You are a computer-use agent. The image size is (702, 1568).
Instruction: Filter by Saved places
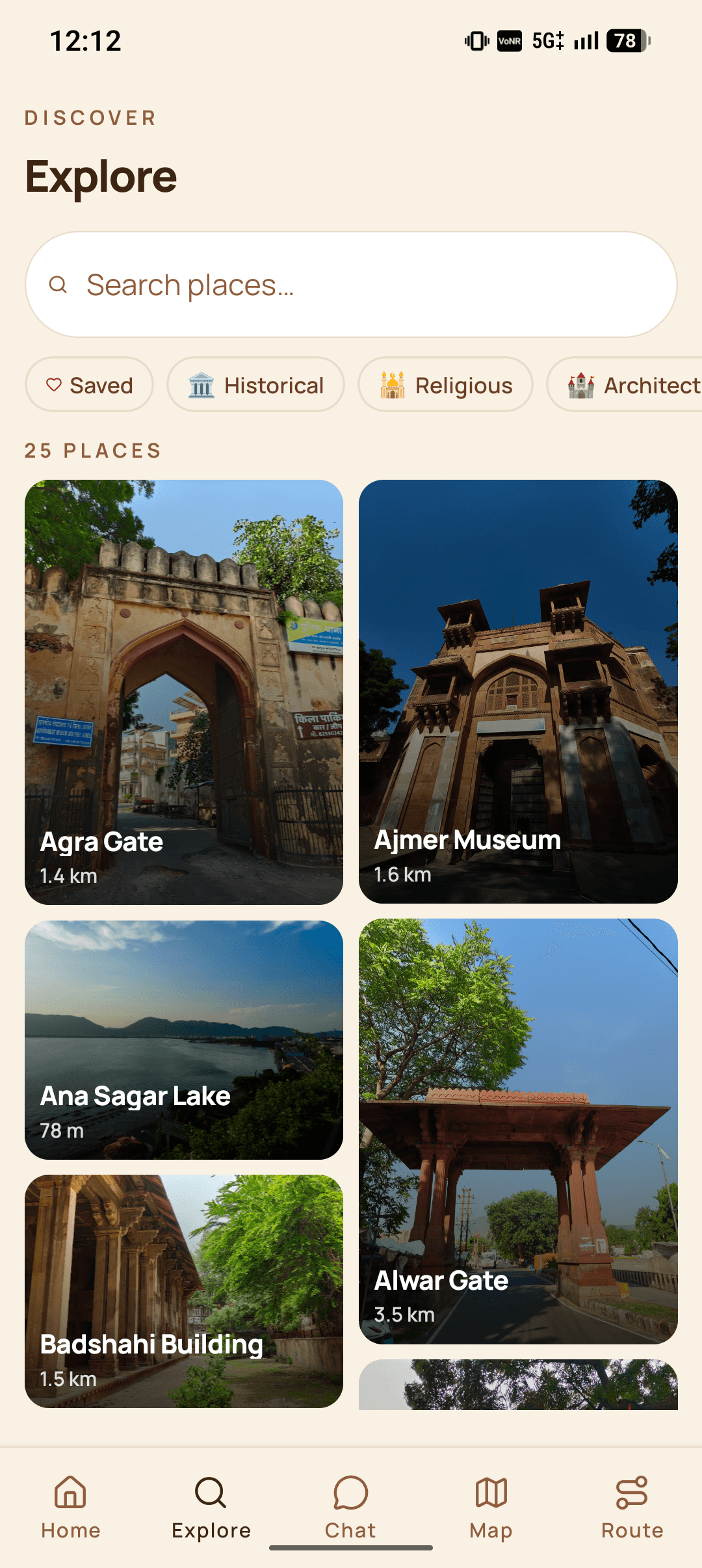click(89, 385)
